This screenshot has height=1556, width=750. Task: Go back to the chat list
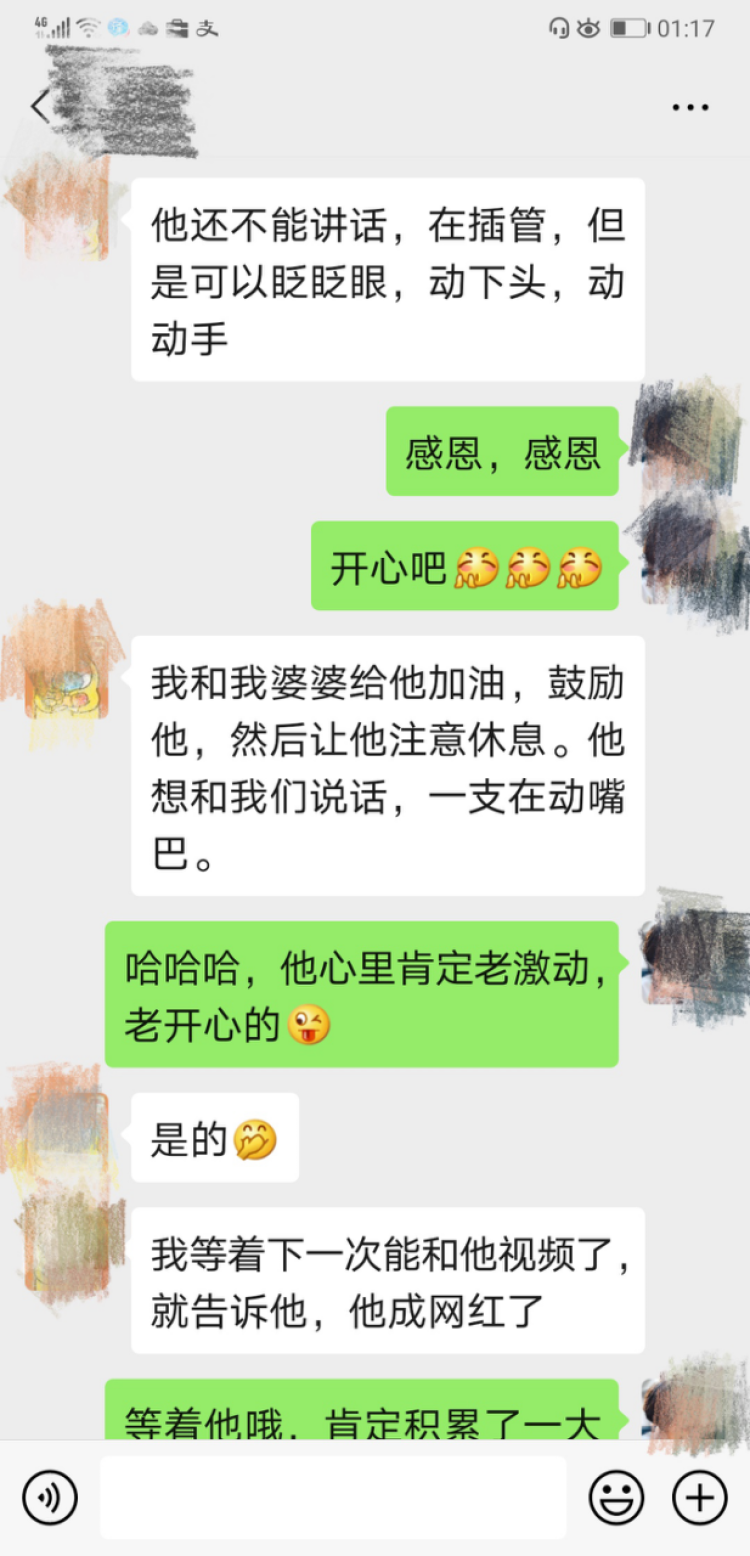pos(40,107)
